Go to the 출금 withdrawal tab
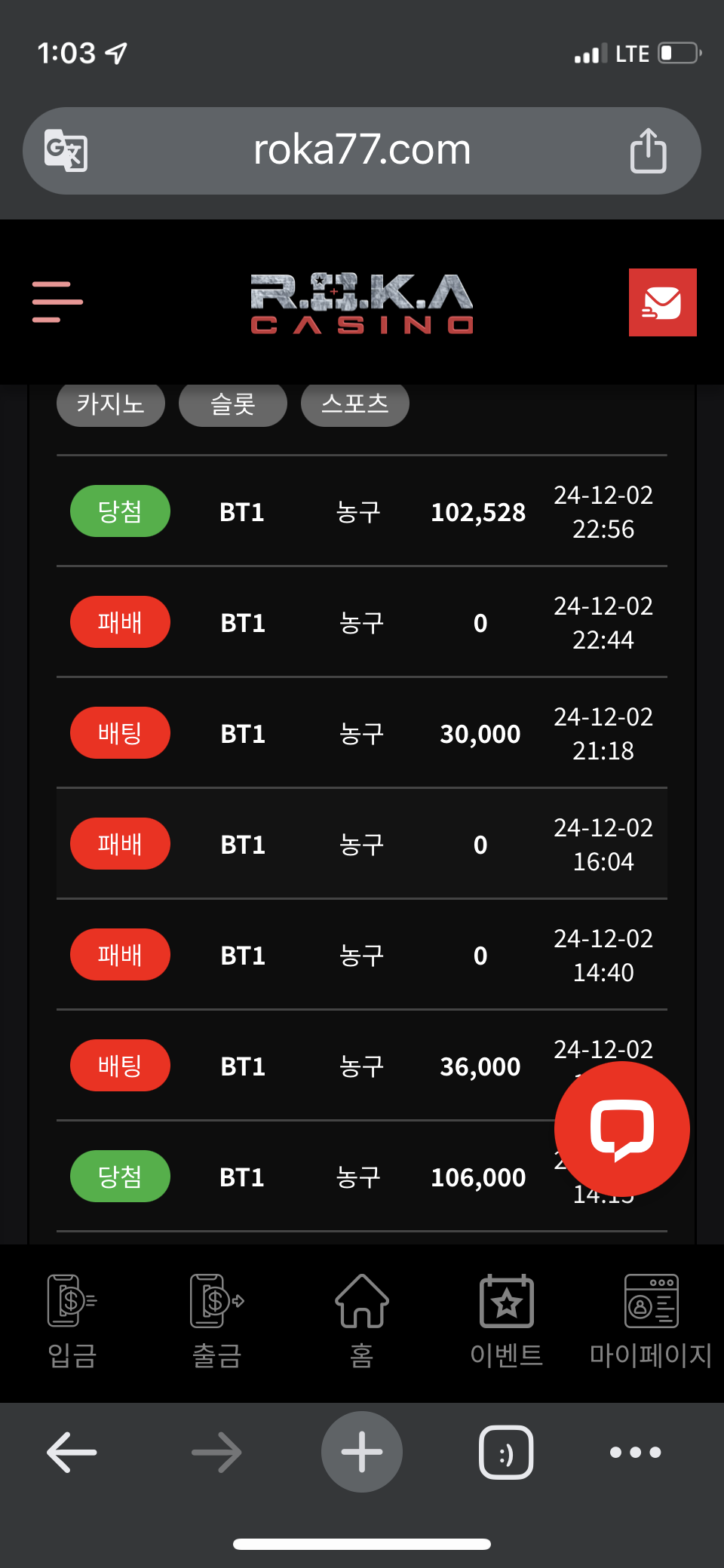This screenshot has height=1568, width=724. pyautogui.click(x=217, y=1321)
